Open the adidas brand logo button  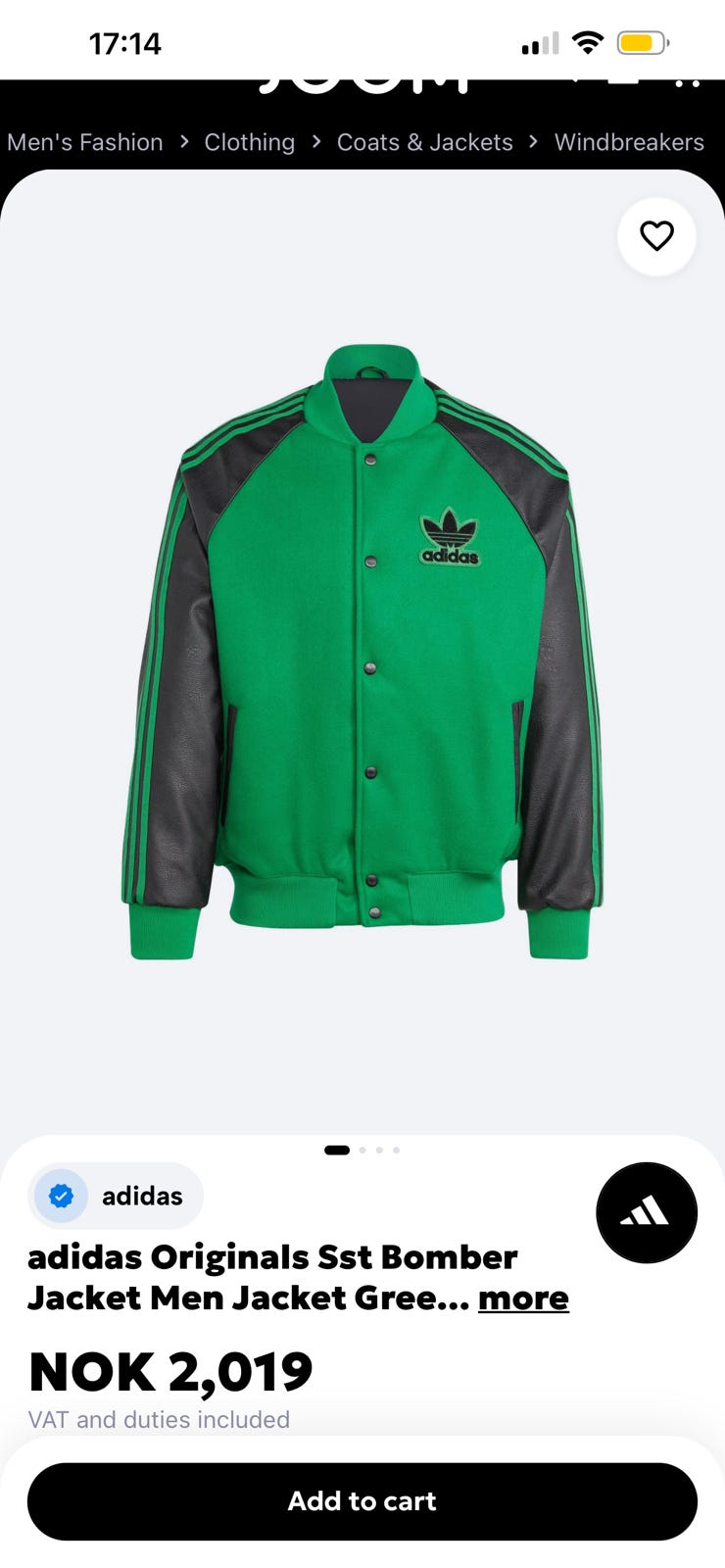[x=647, y=1212]
